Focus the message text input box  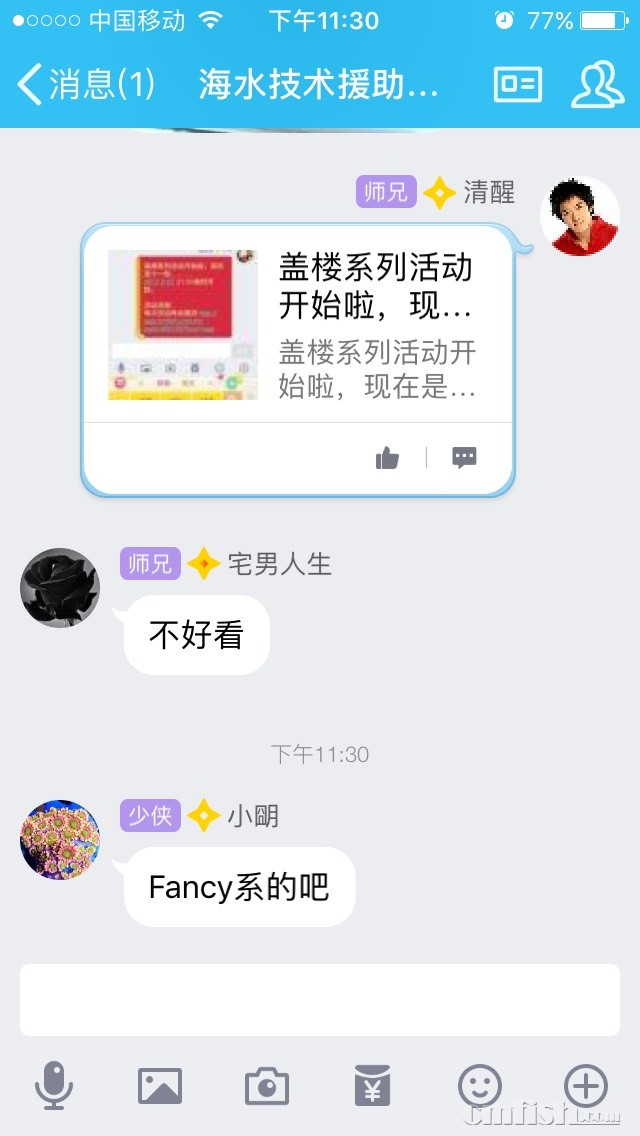click(x=320, y=999)
